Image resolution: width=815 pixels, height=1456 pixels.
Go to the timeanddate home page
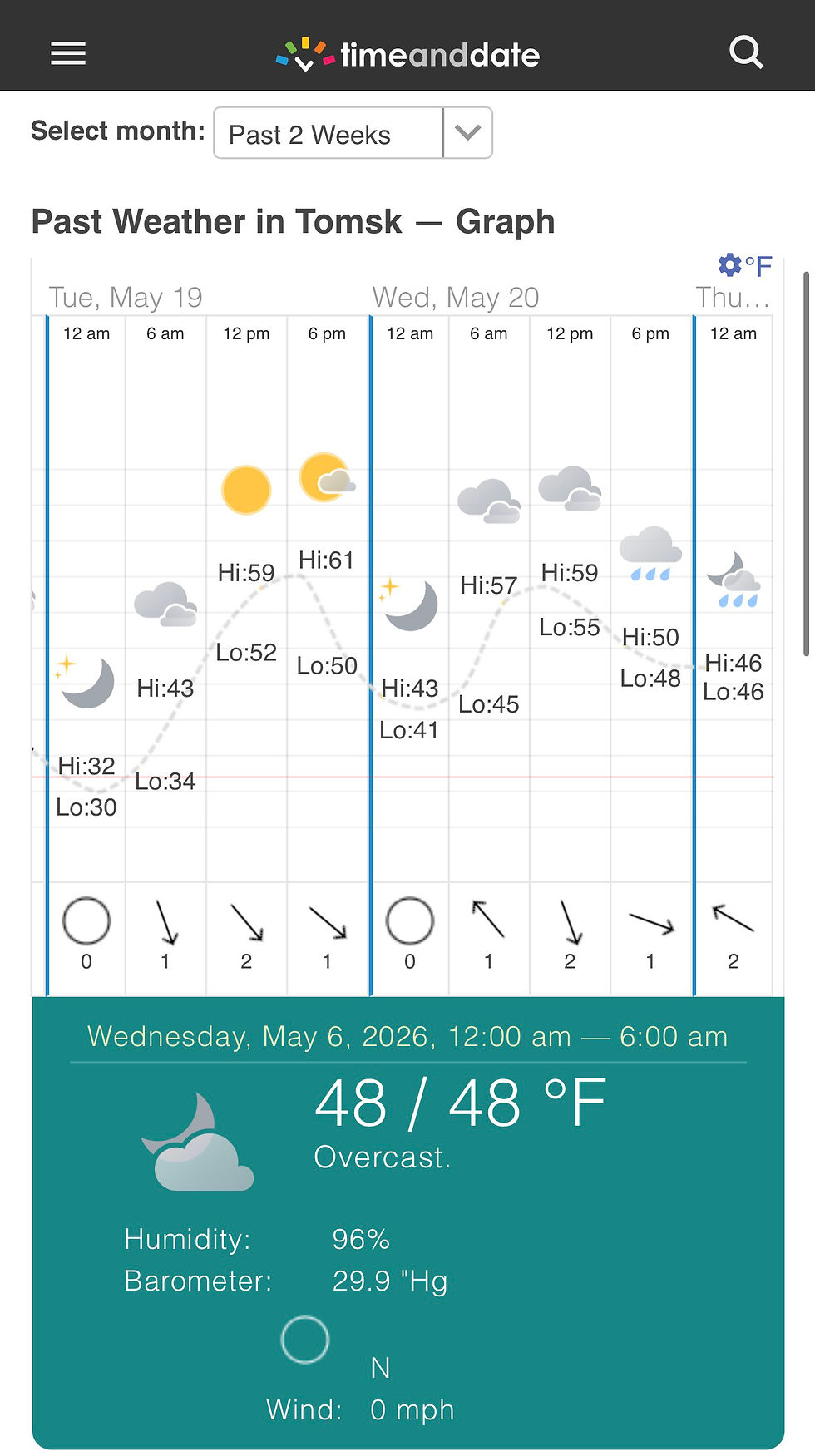407,54
